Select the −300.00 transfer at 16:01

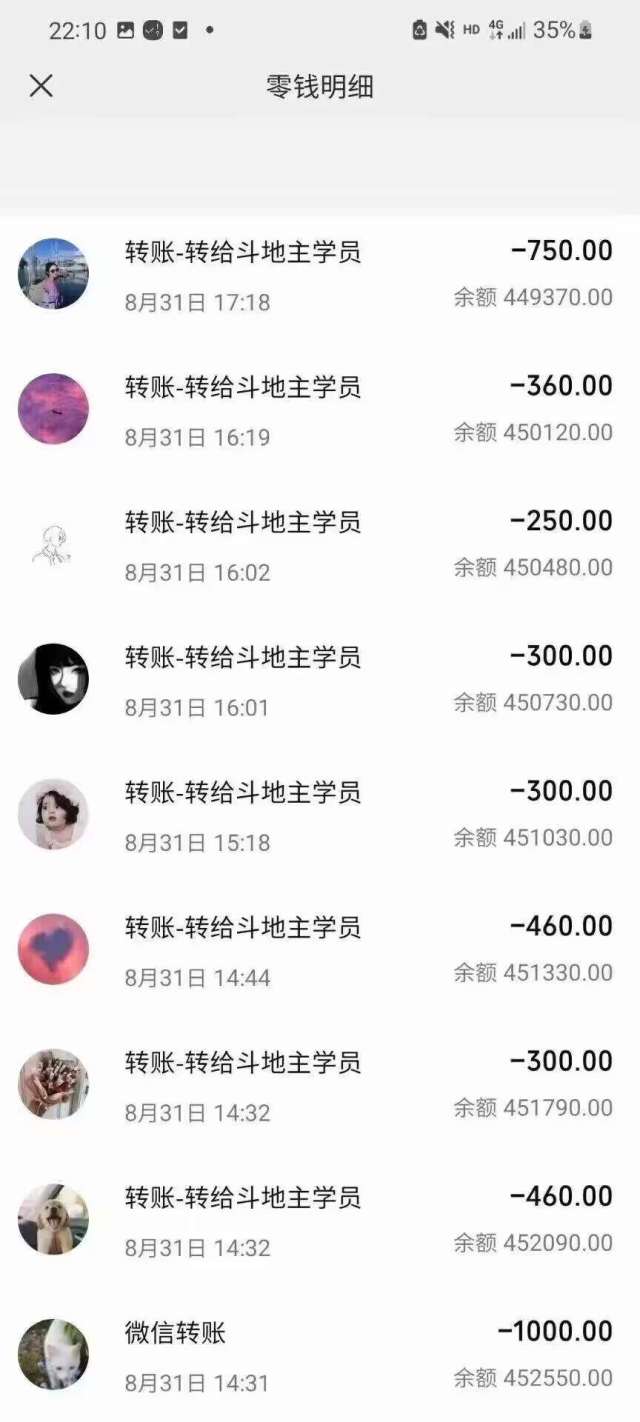pos(320,680)
